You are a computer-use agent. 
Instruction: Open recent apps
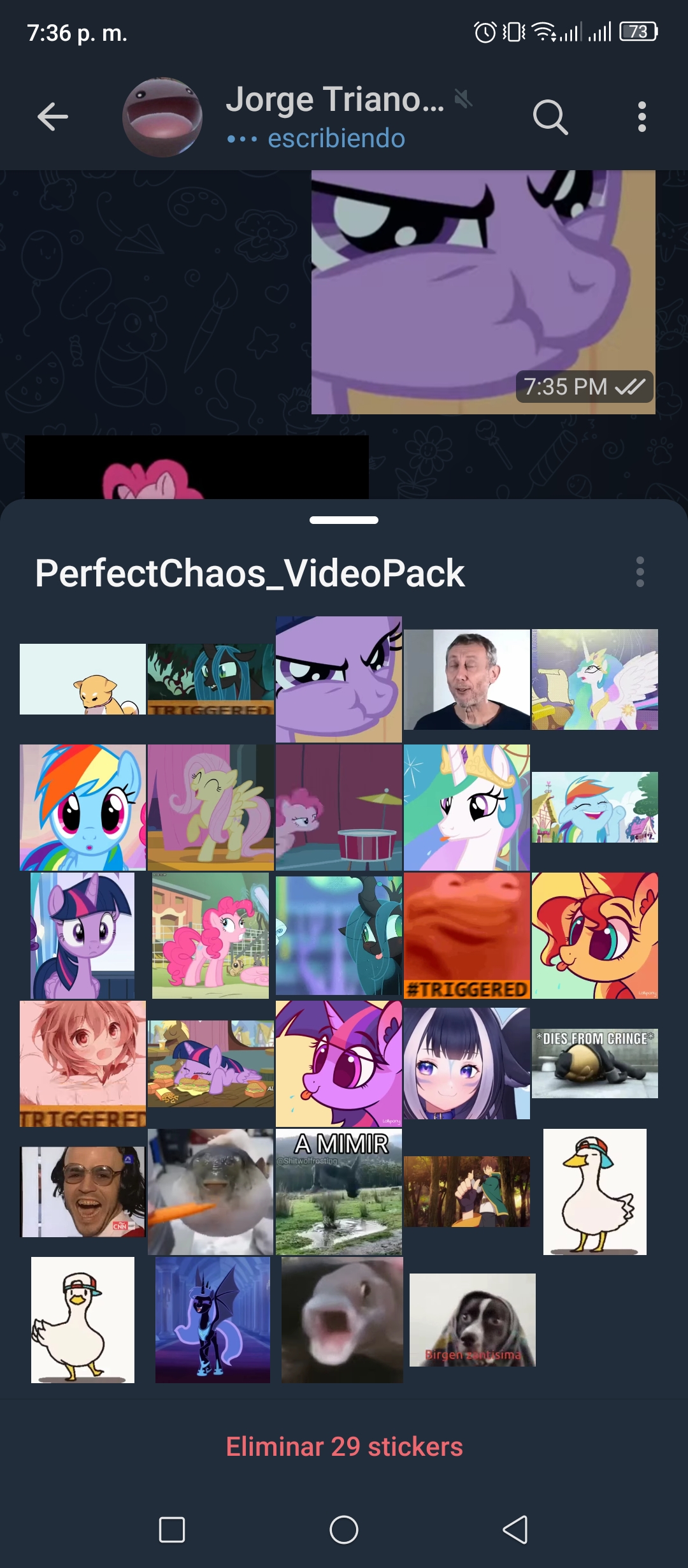coord(172,1529)
